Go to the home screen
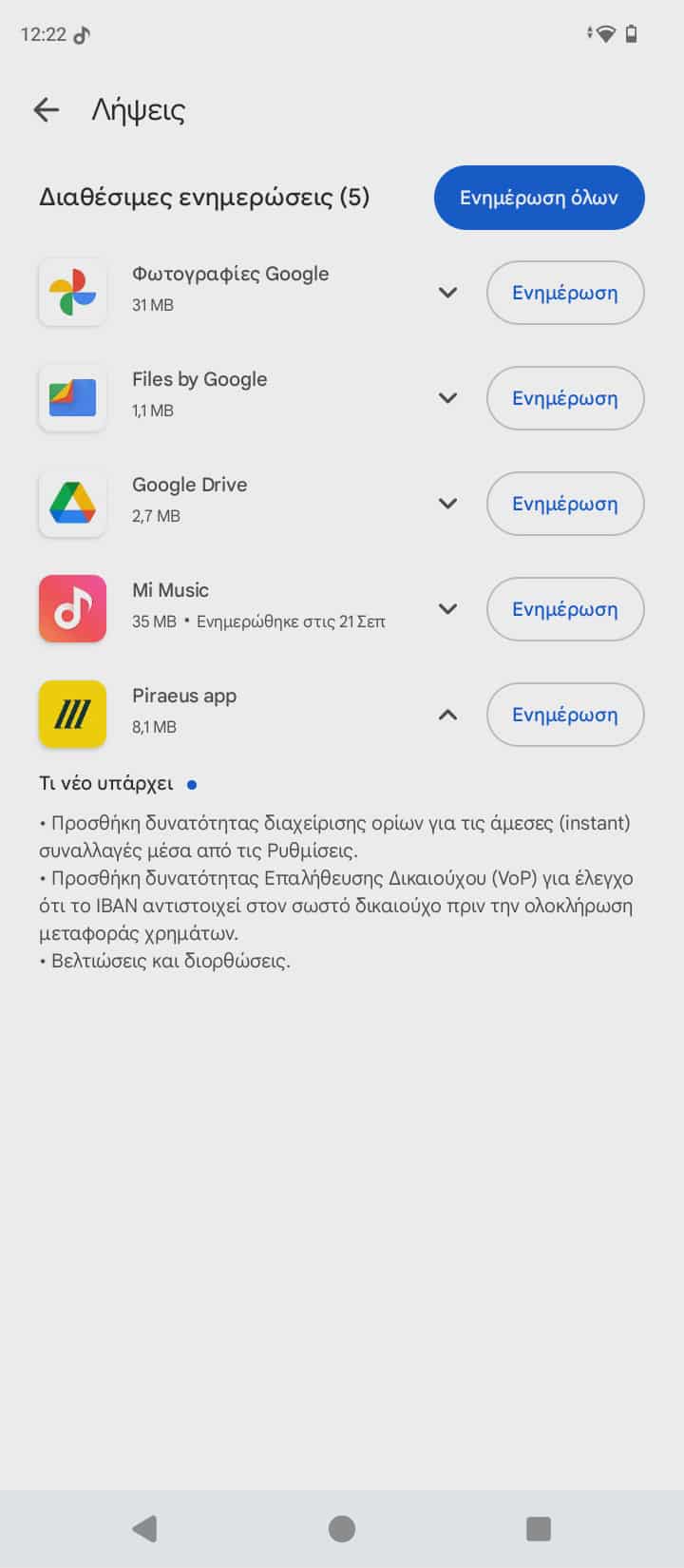 point(342,1528)
